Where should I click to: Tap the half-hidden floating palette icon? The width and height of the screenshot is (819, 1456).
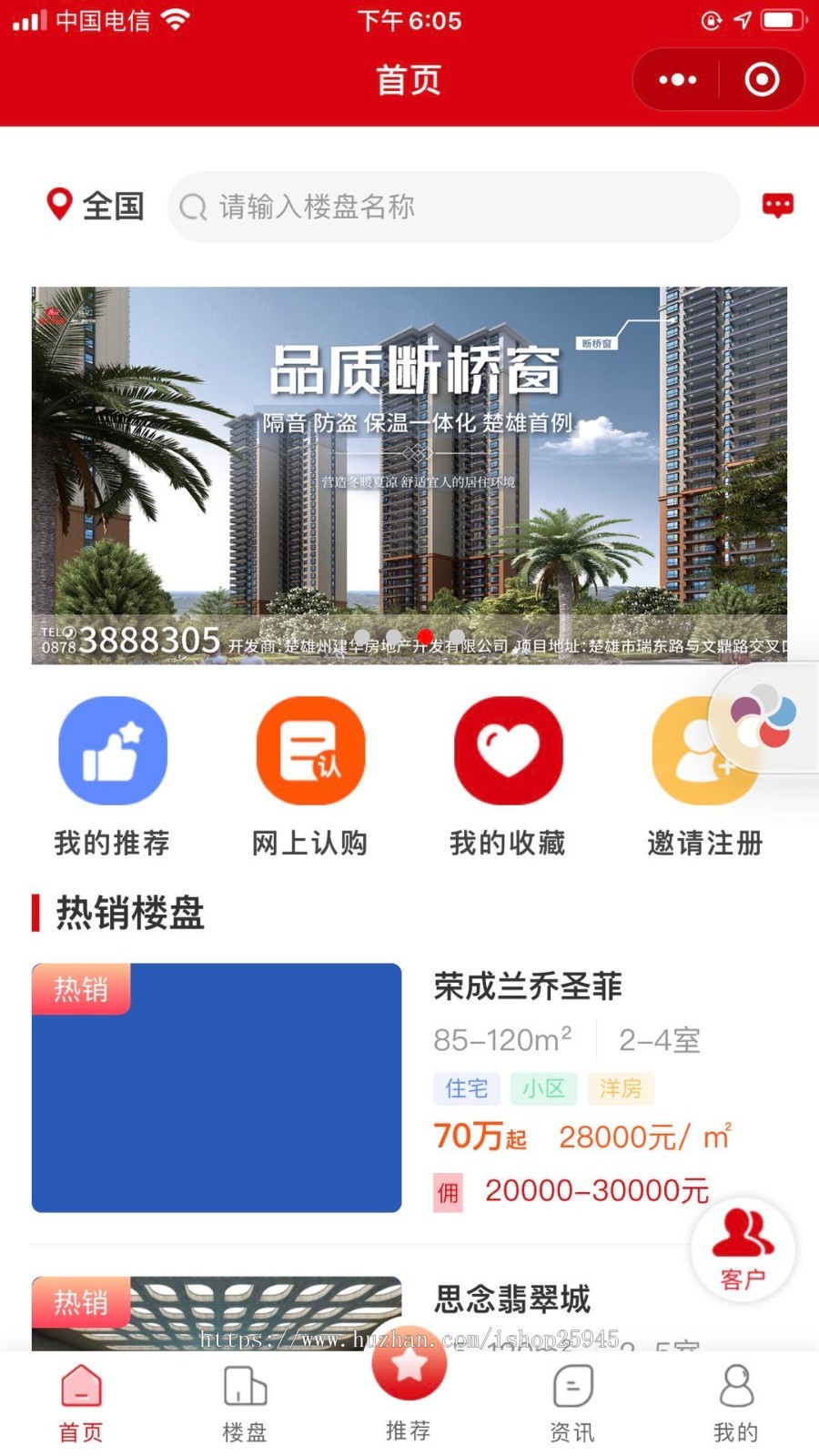764,719
